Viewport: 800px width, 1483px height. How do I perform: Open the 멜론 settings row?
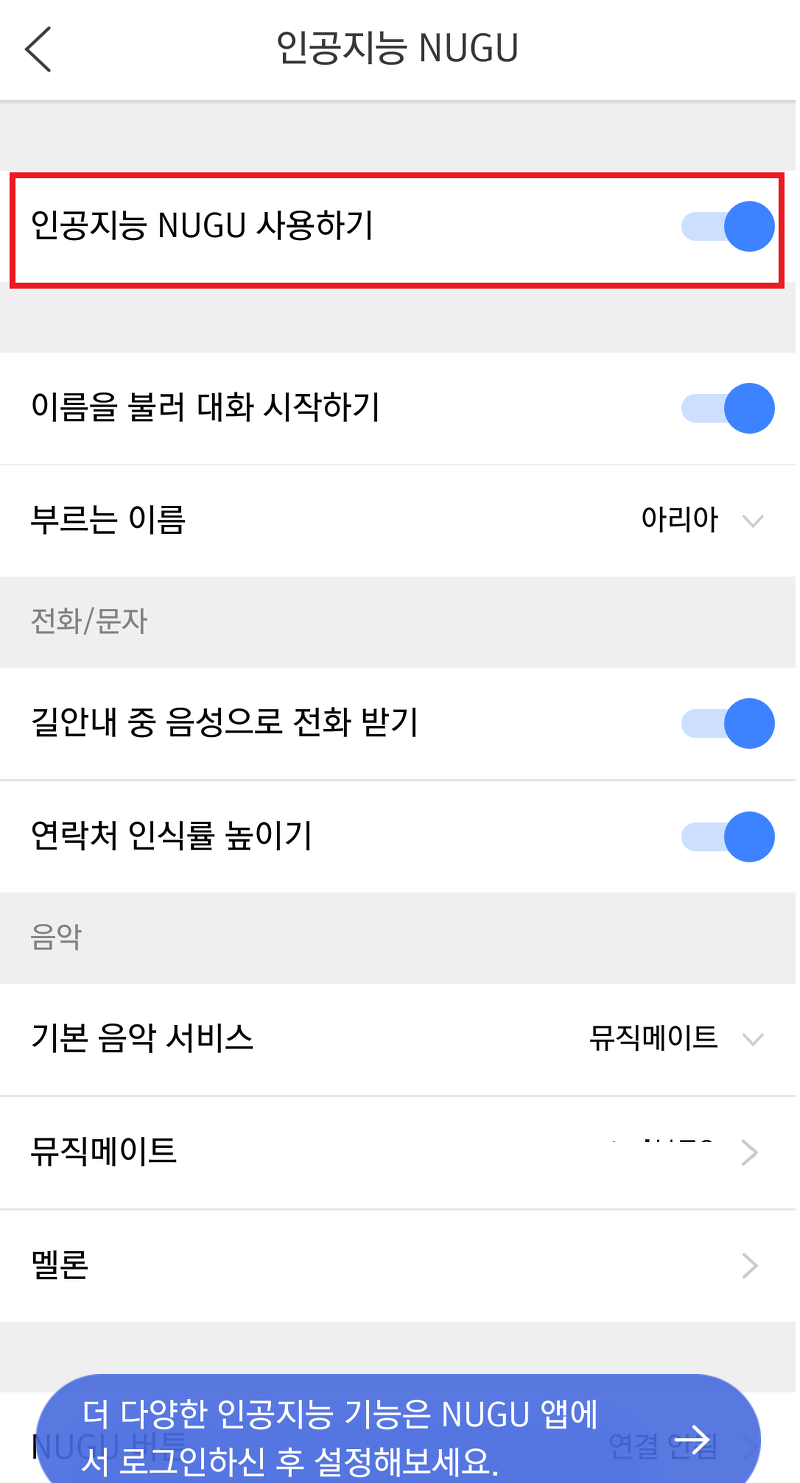pyautogui.click(x=400, y=1266)
